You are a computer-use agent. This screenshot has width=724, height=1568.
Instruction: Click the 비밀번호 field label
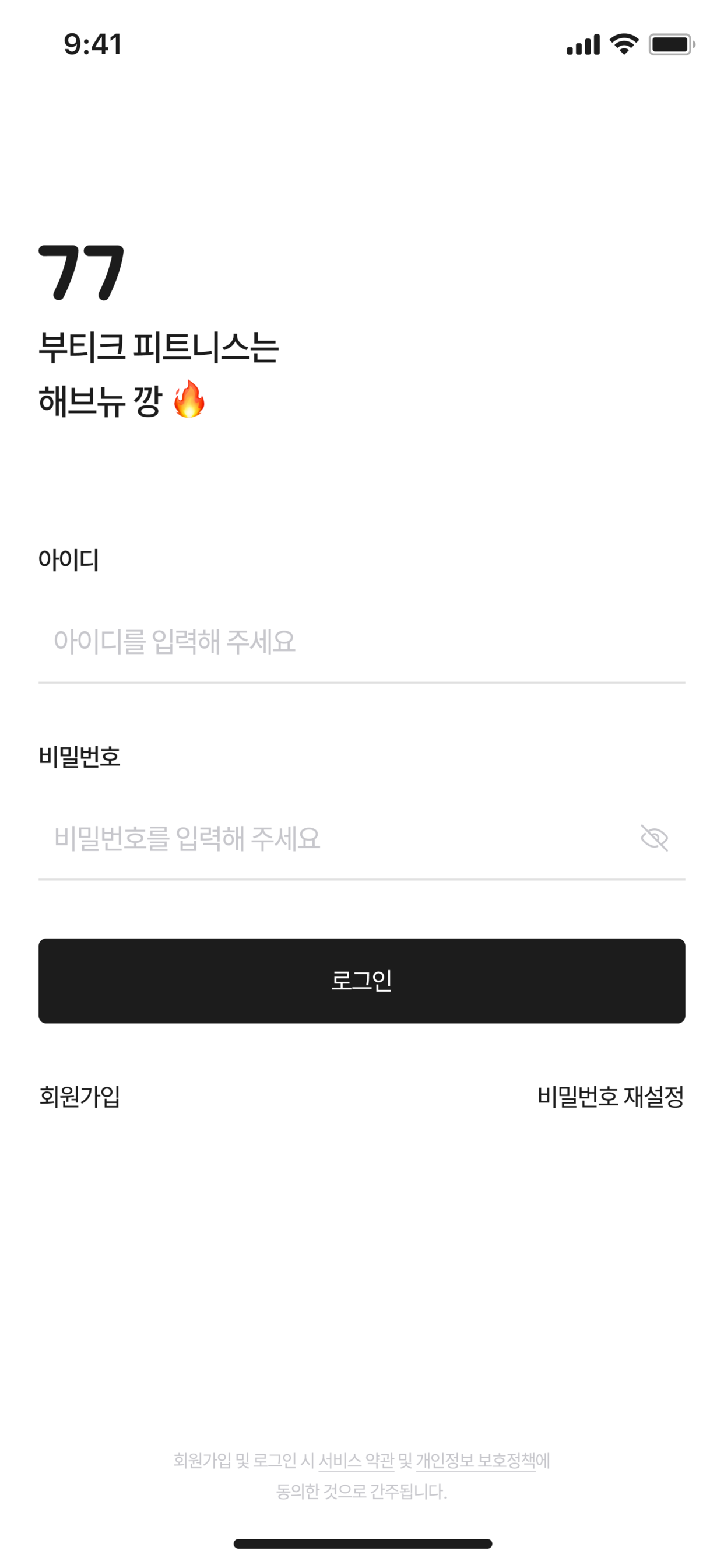80,755
